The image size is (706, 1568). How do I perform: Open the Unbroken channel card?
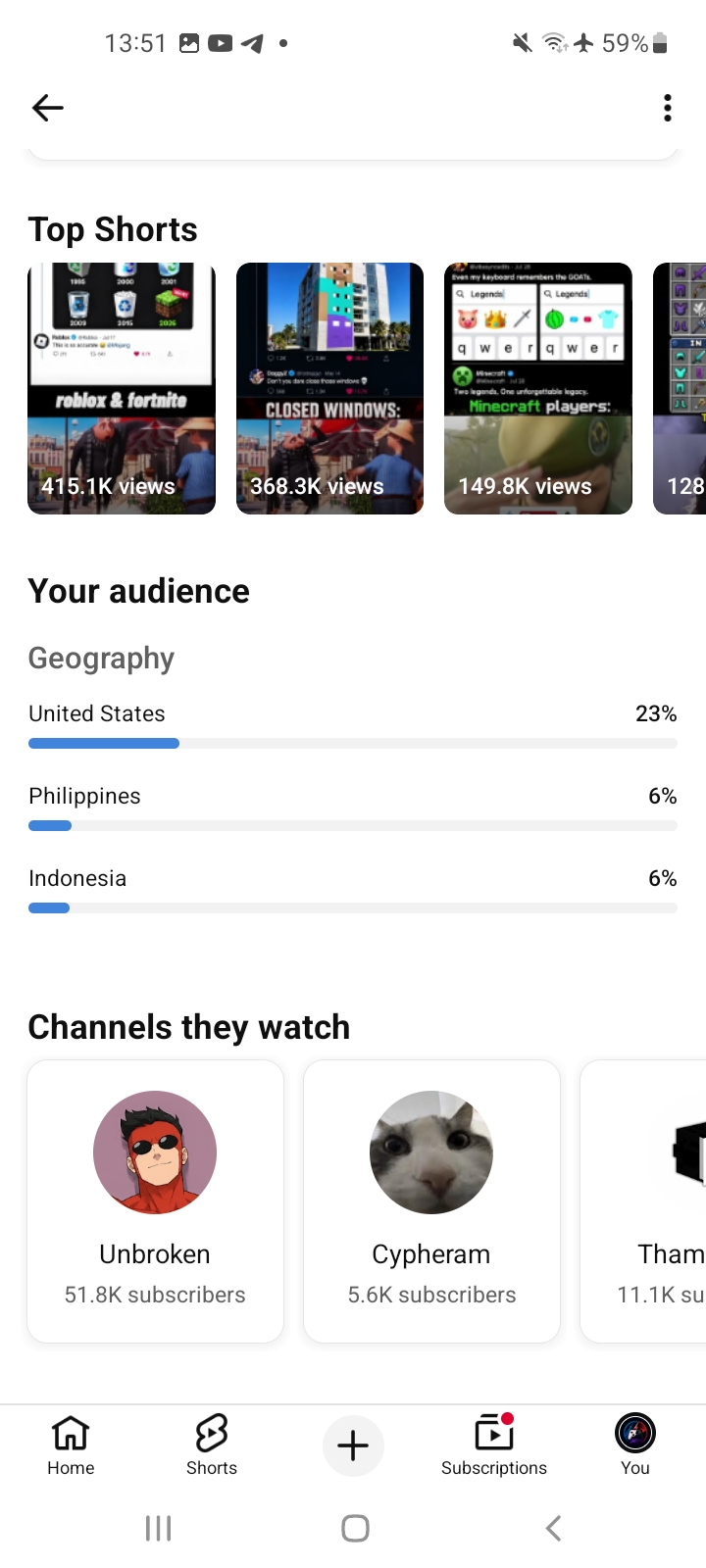pos(155,1201)
